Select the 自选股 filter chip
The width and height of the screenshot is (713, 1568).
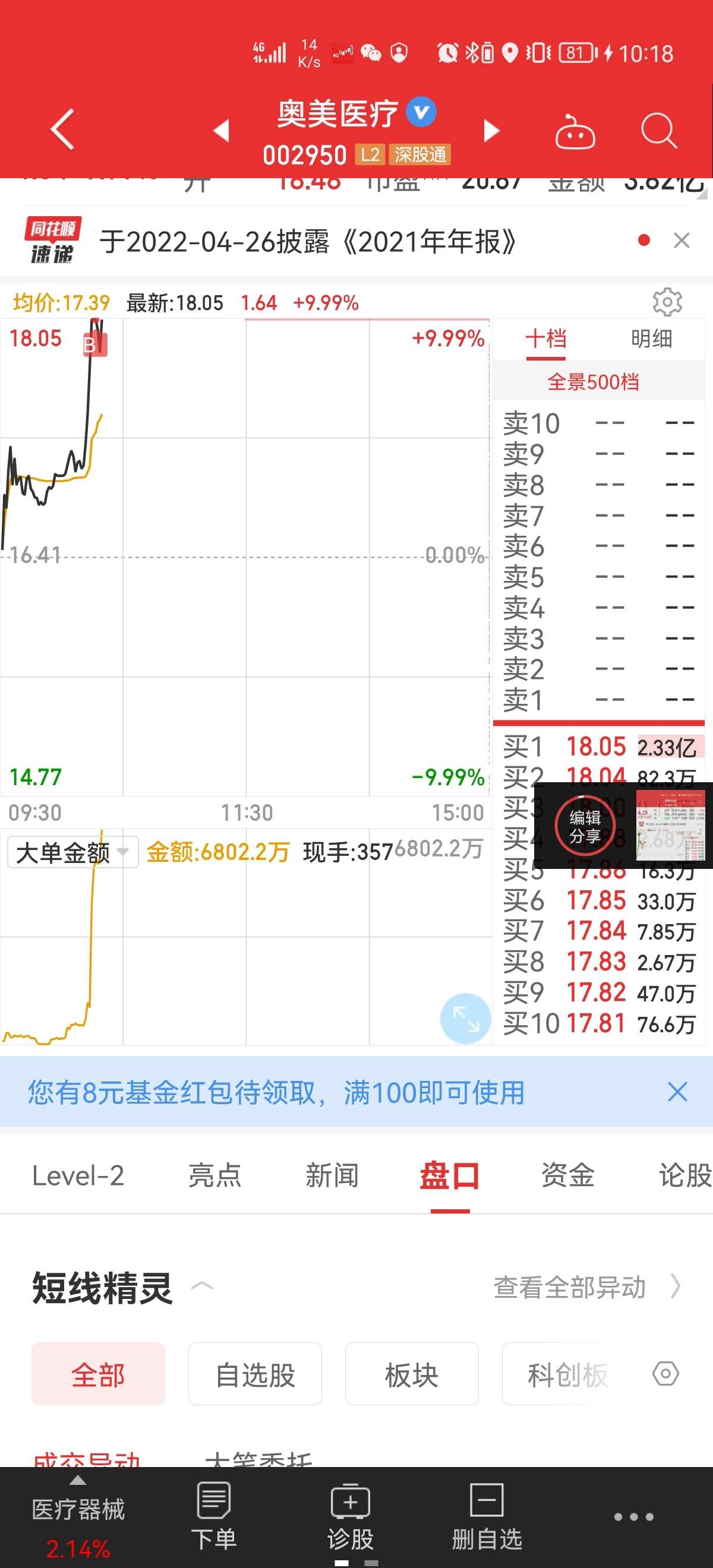254,1374
